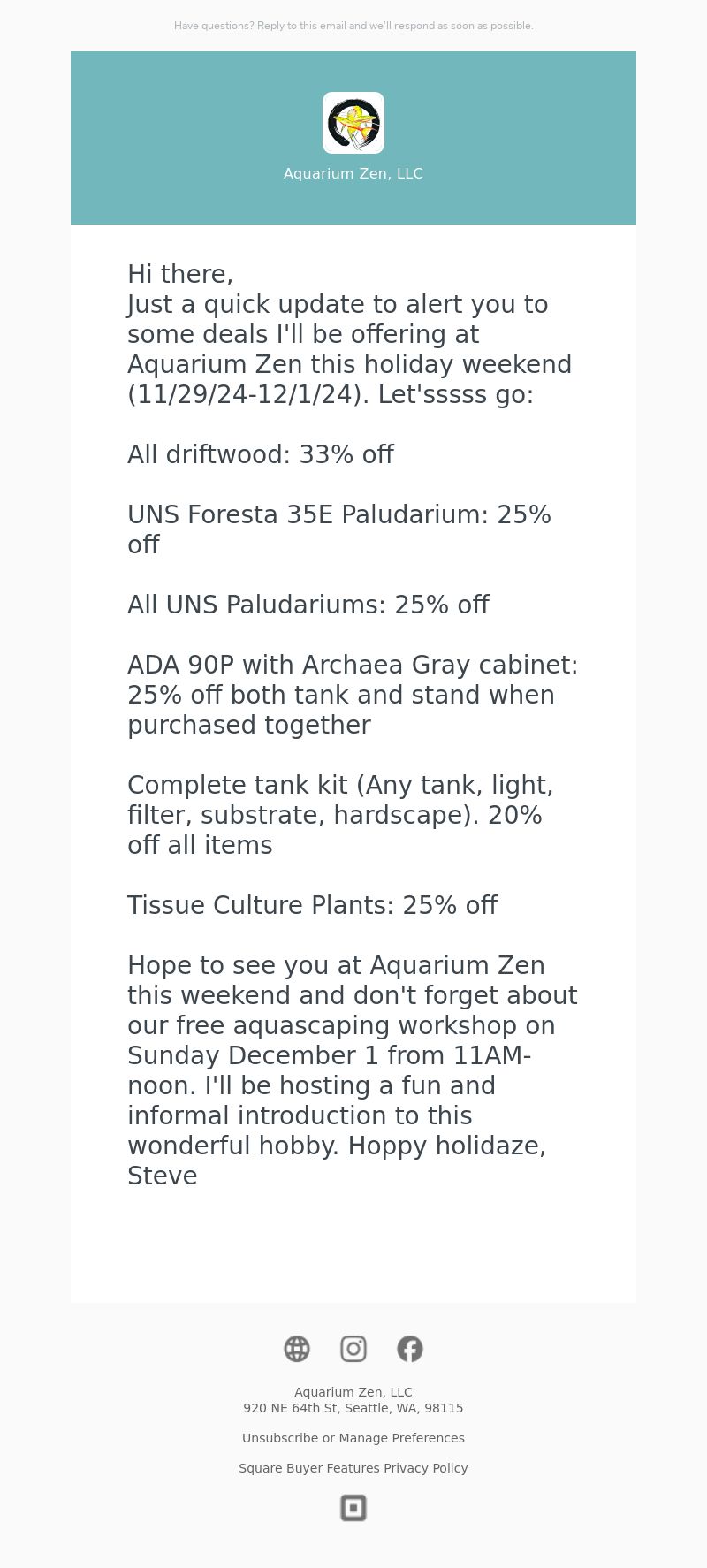The image size is (707, 1568).
Task: Open the Privacy Policy link
Action: (x=426, y=1468)
